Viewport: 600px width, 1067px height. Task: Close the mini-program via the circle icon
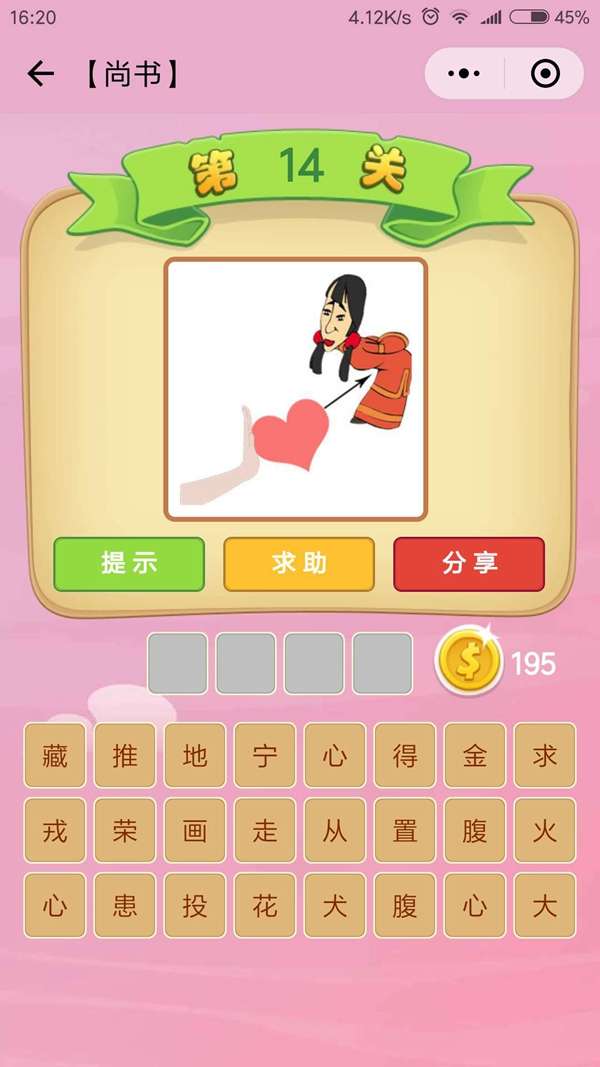pyautogui.click(x=545, y=74)
